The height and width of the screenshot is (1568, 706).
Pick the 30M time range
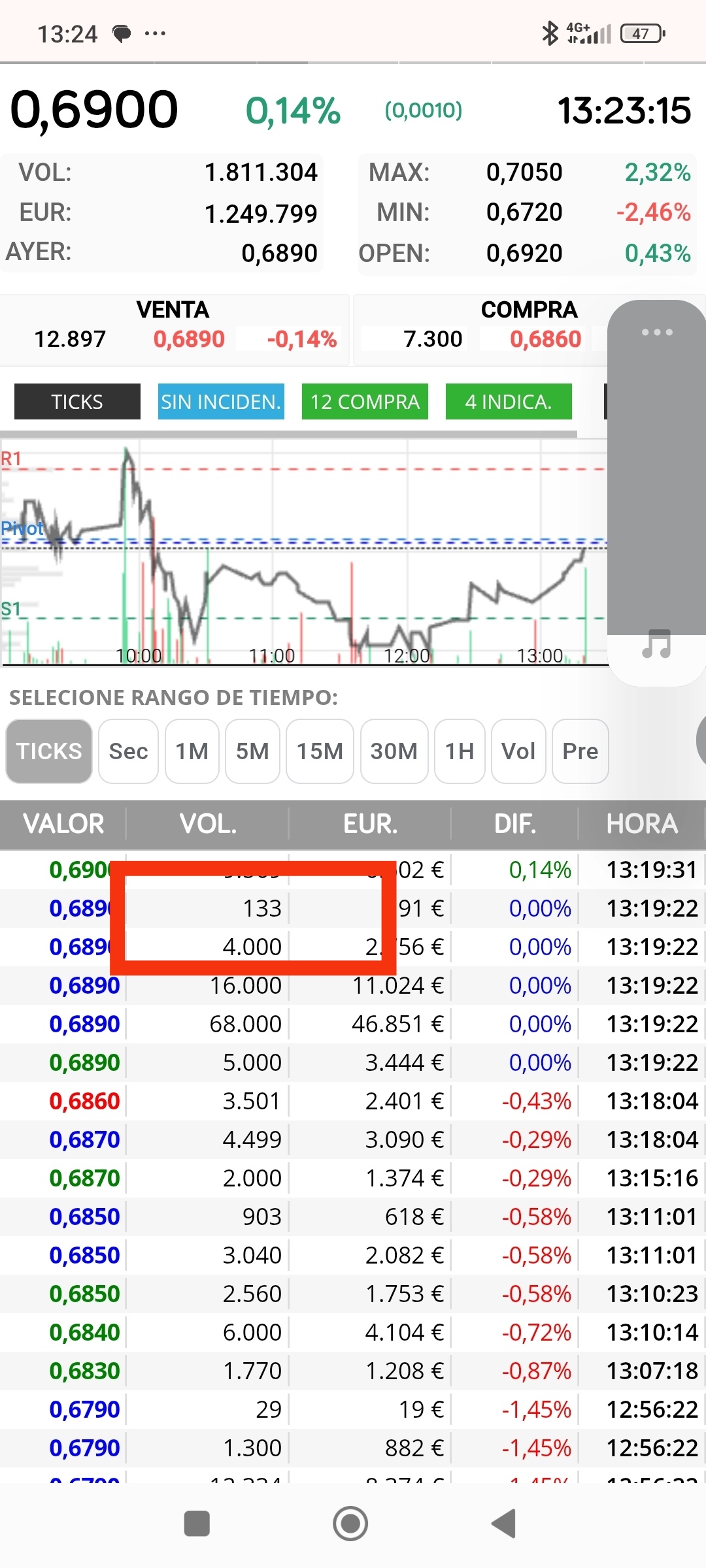(x=394, y=751)
